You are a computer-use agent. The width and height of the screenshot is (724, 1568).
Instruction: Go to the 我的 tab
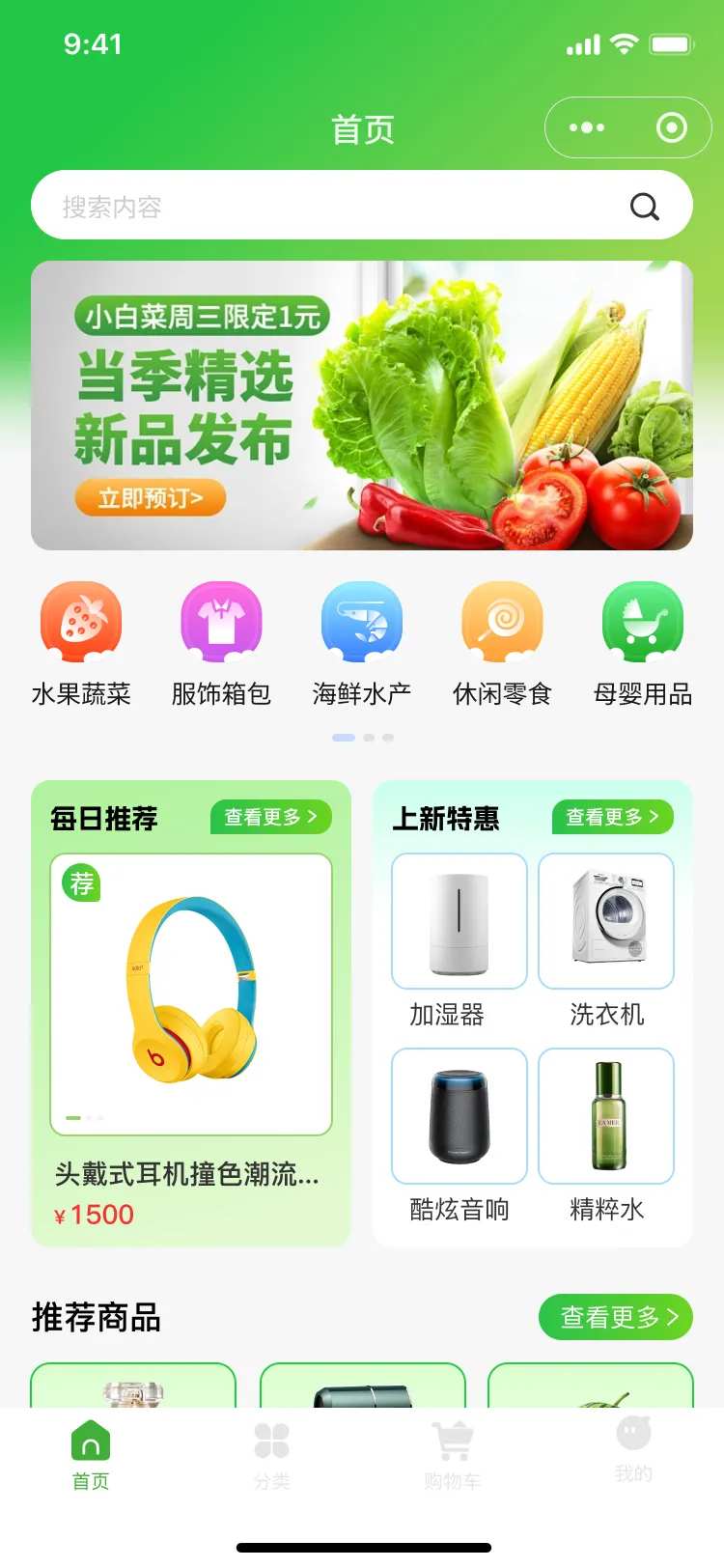633,1448
